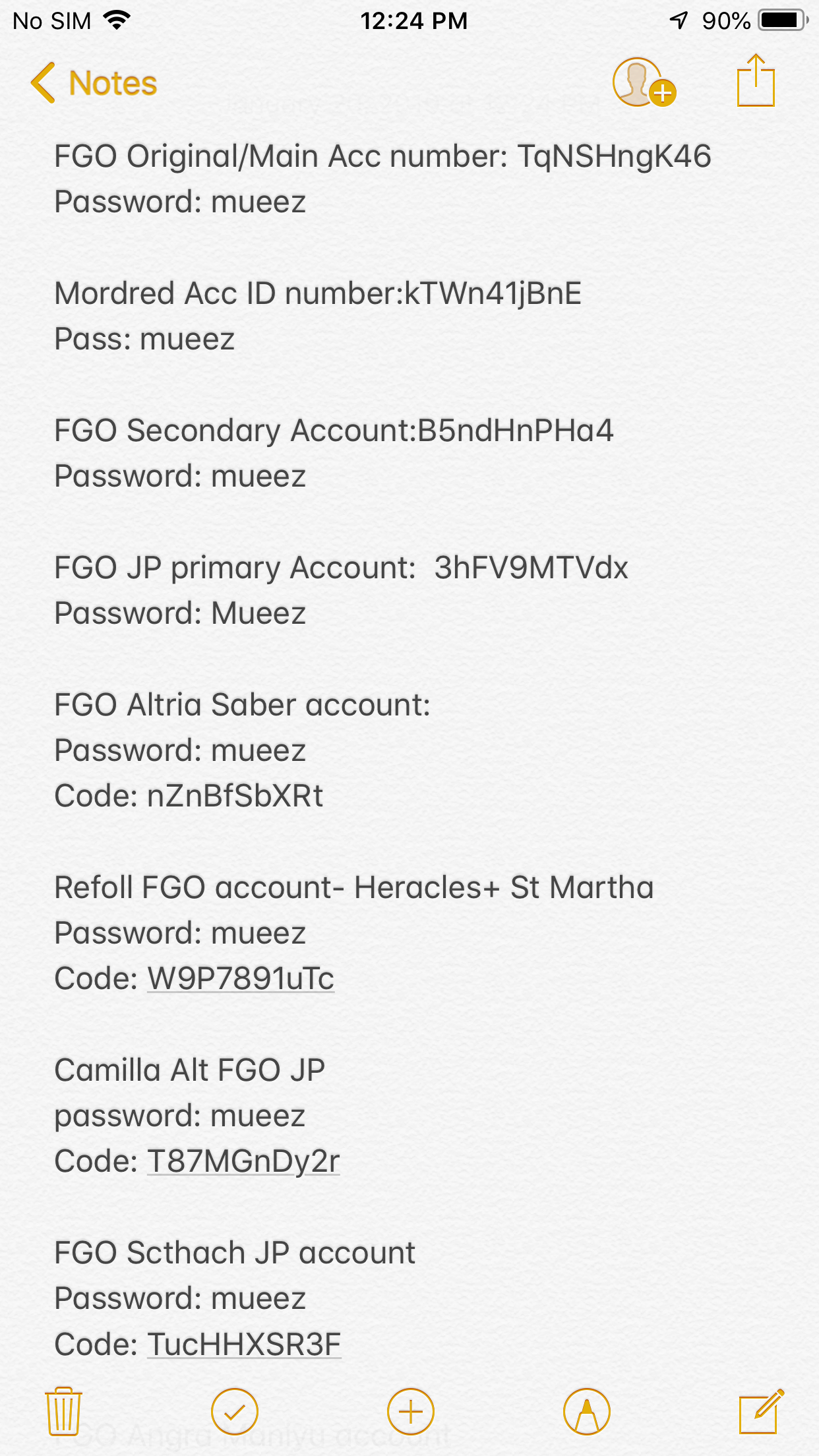This screenshot has width=819, height=1456.
Task: Delete this note with the trash icon
Action: click(x=63, y=1411)
